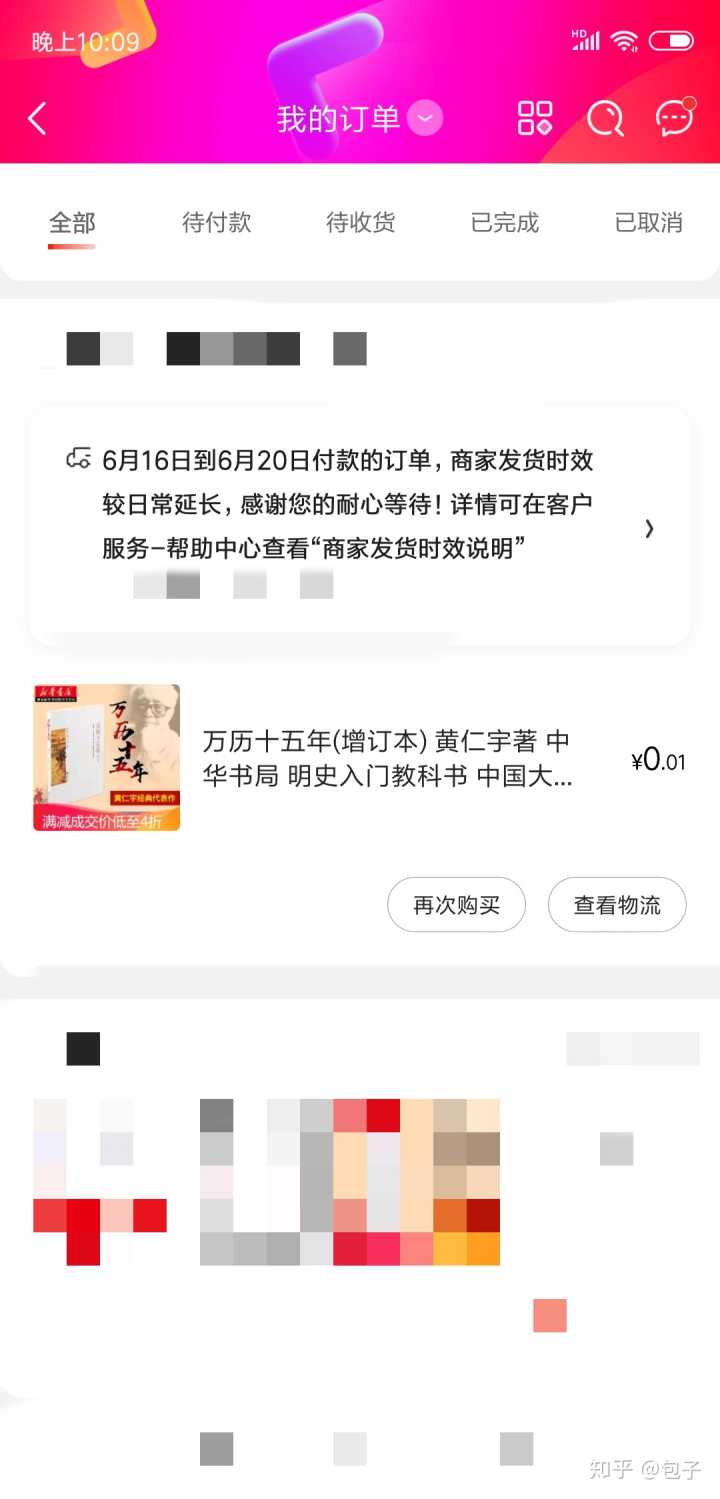Go back using the header arrow

37,119
